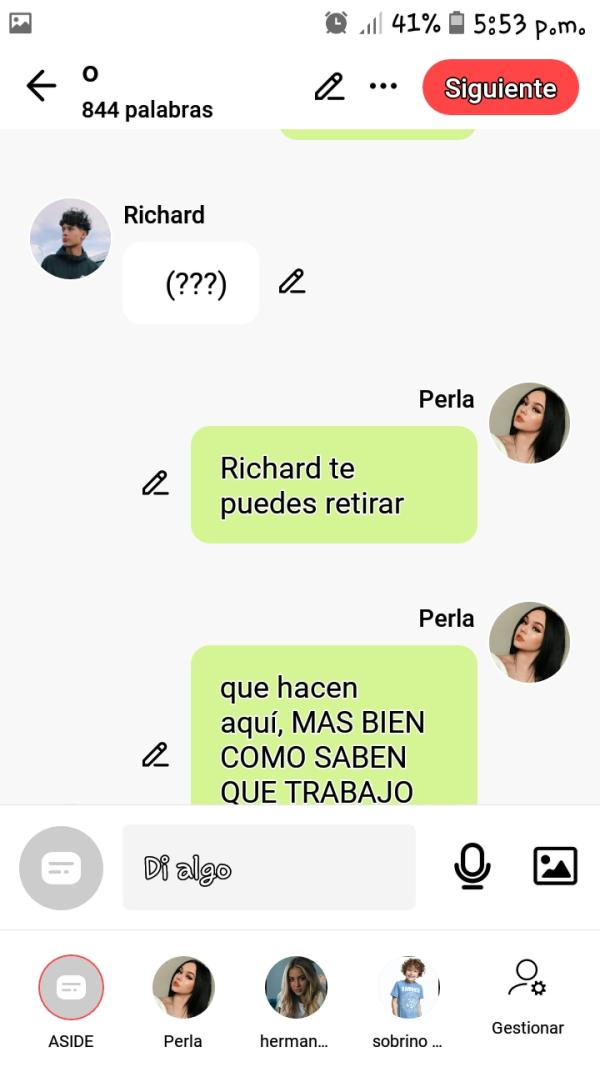Choose Perla as the speaking character

[183, 988]
